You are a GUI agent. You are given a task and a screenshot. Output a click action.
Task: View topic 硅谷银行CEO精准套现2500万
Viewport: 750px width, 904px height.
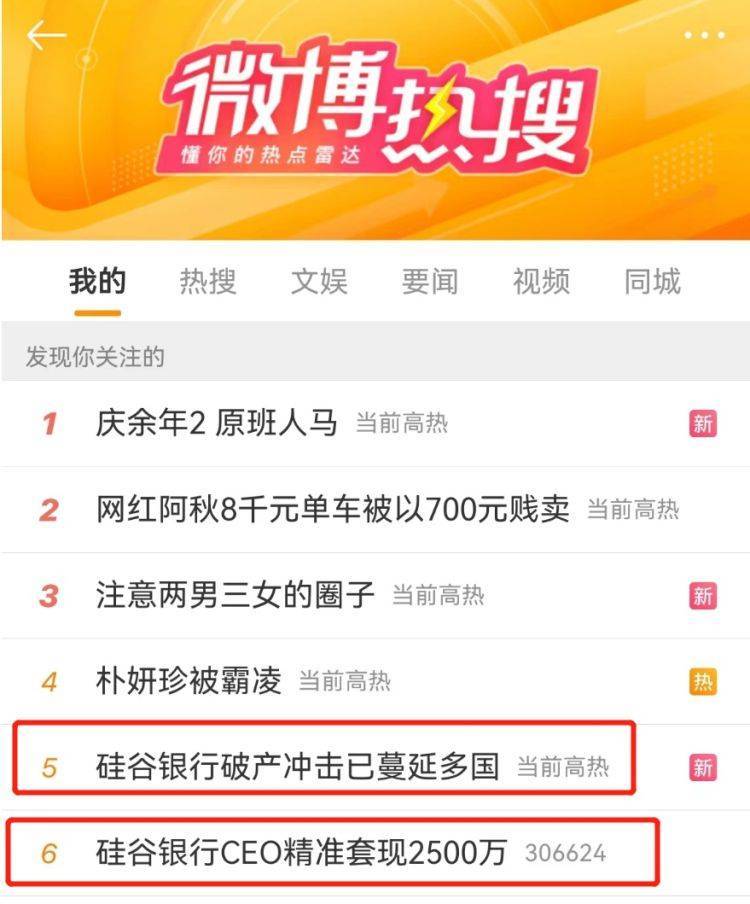(302, 853)
